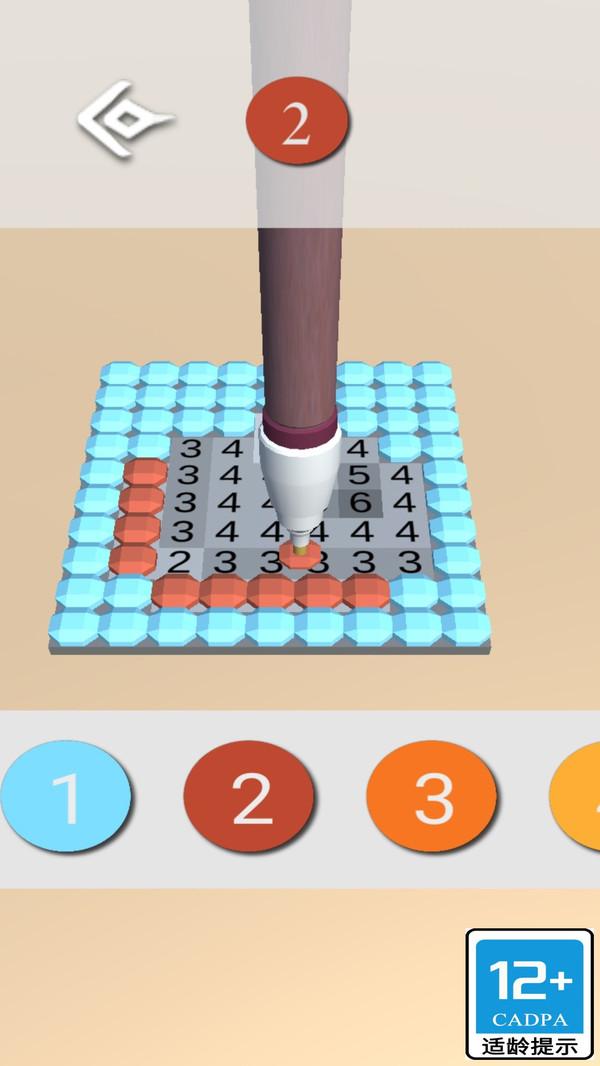Paint the dark cell numbered 6
The image size is (600, 1066).
point(361,501)
